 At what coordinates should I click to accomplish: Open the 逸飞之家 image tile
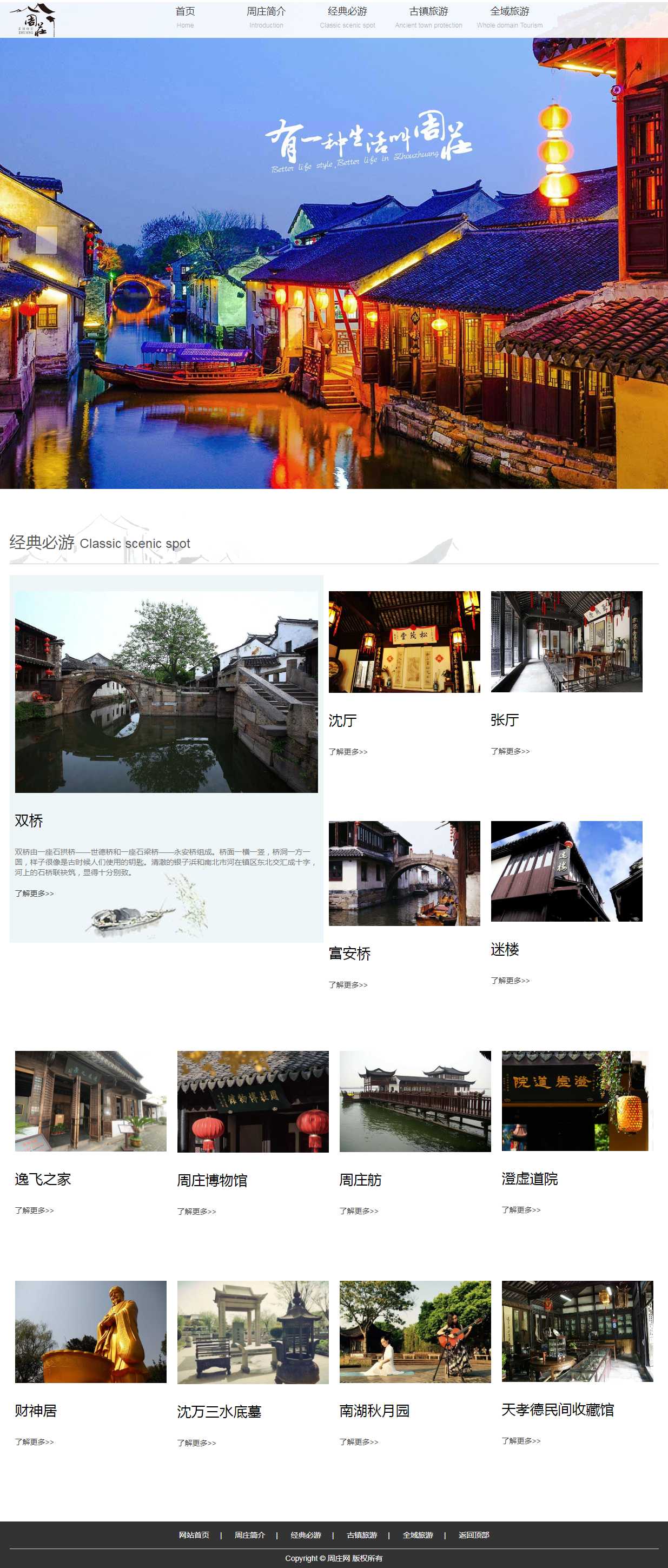point(91,1101)
